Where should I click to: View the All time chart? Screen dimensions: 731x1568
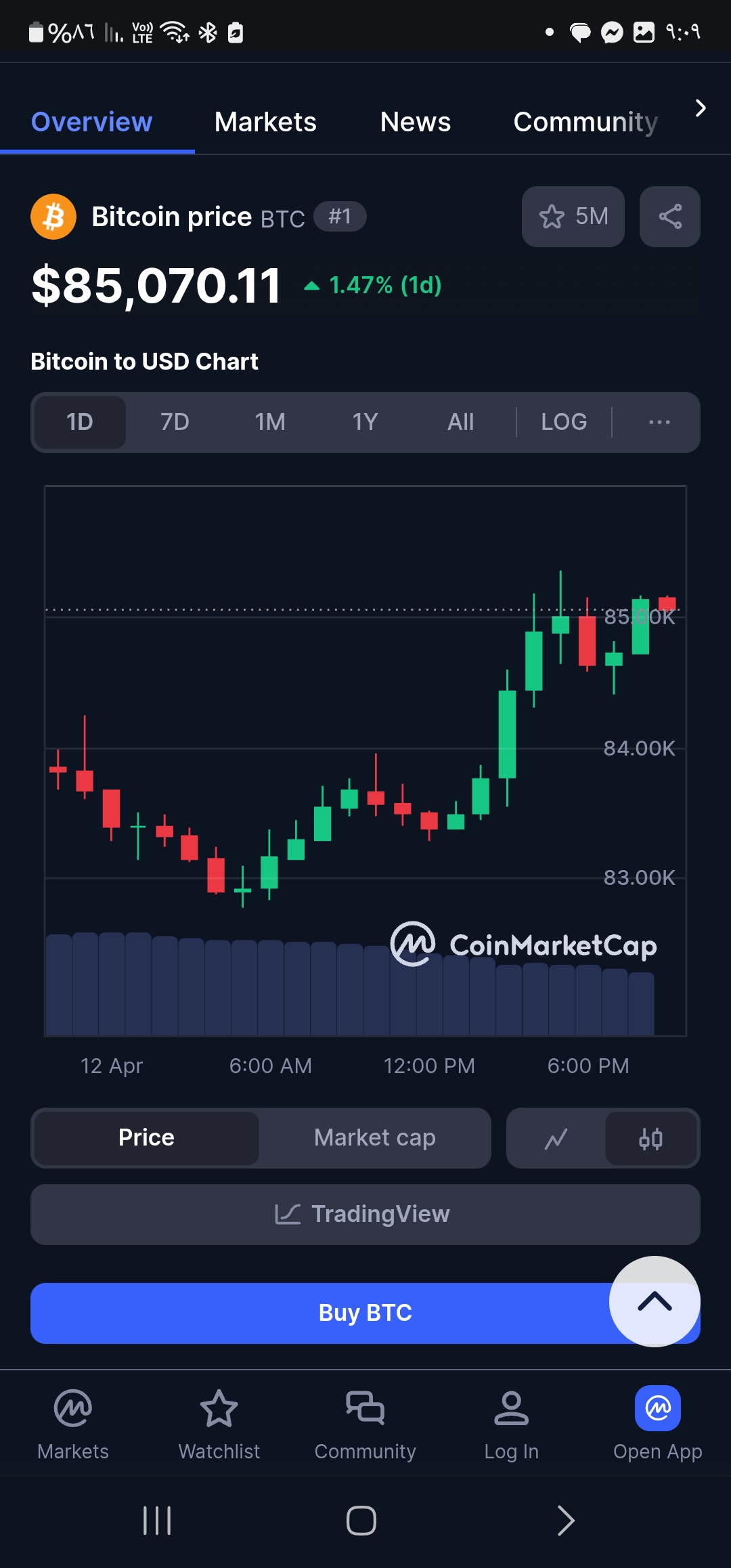460,422
